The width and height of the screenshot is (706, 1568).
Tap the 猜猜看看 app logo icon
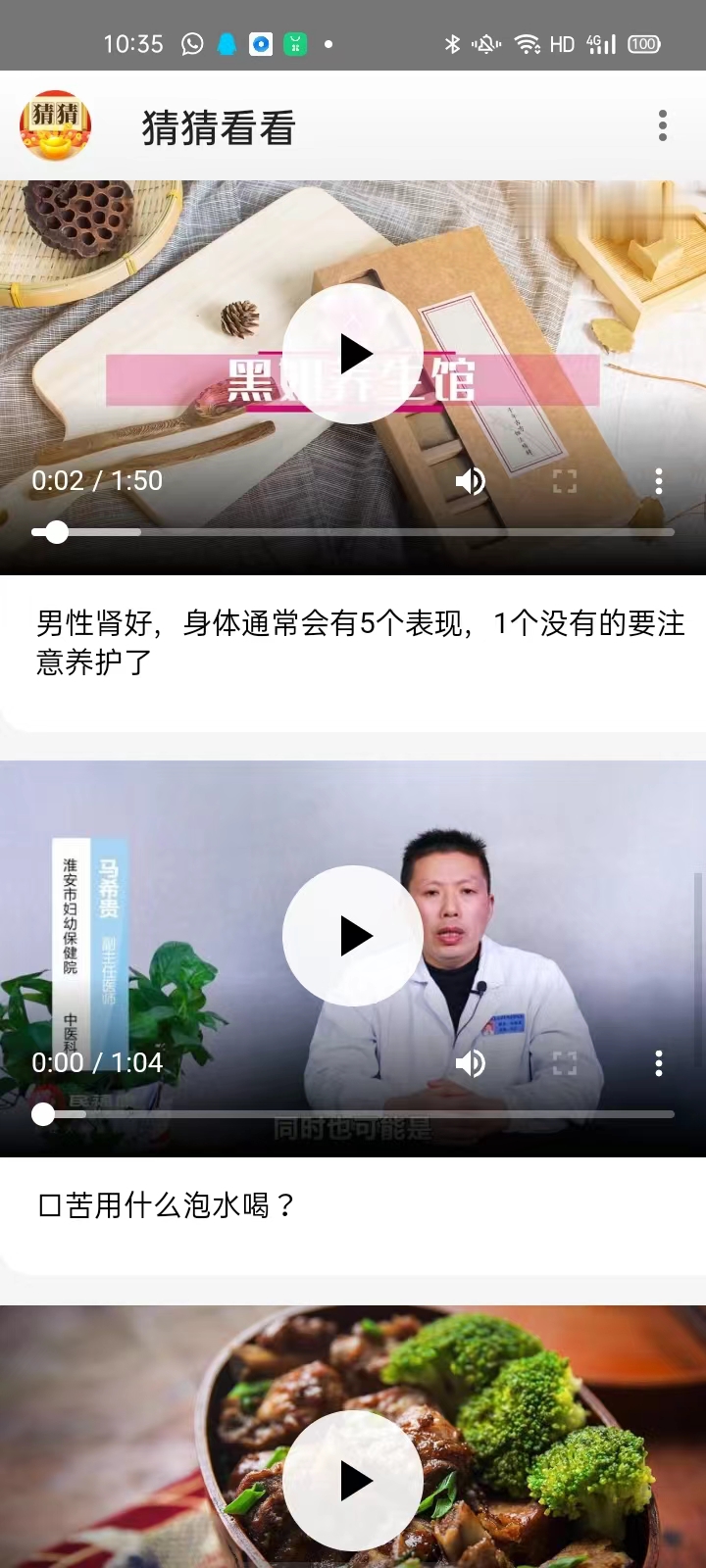tap(56, 126)
